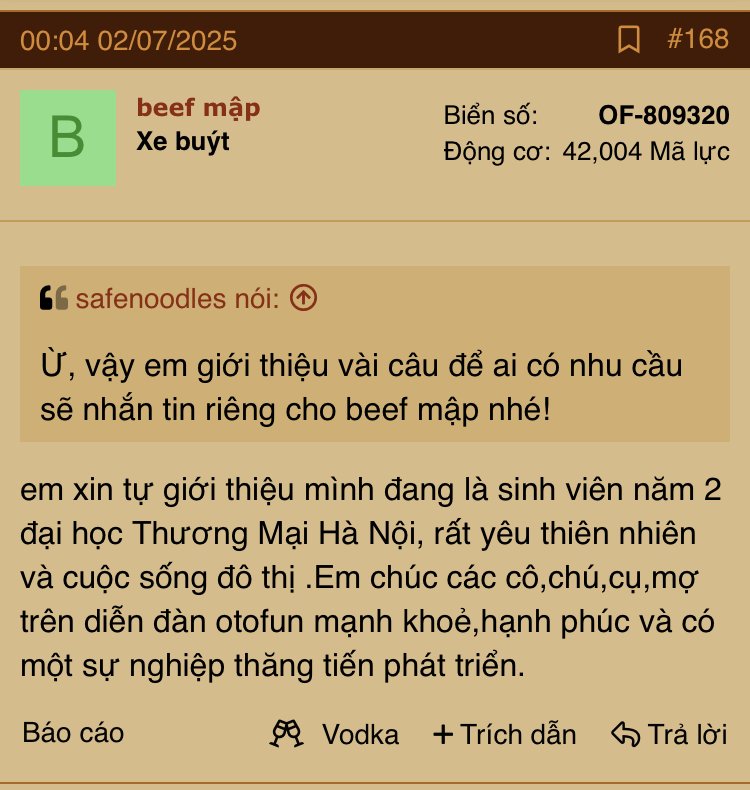View beef mập's username profile

click(x=198, y=108)
